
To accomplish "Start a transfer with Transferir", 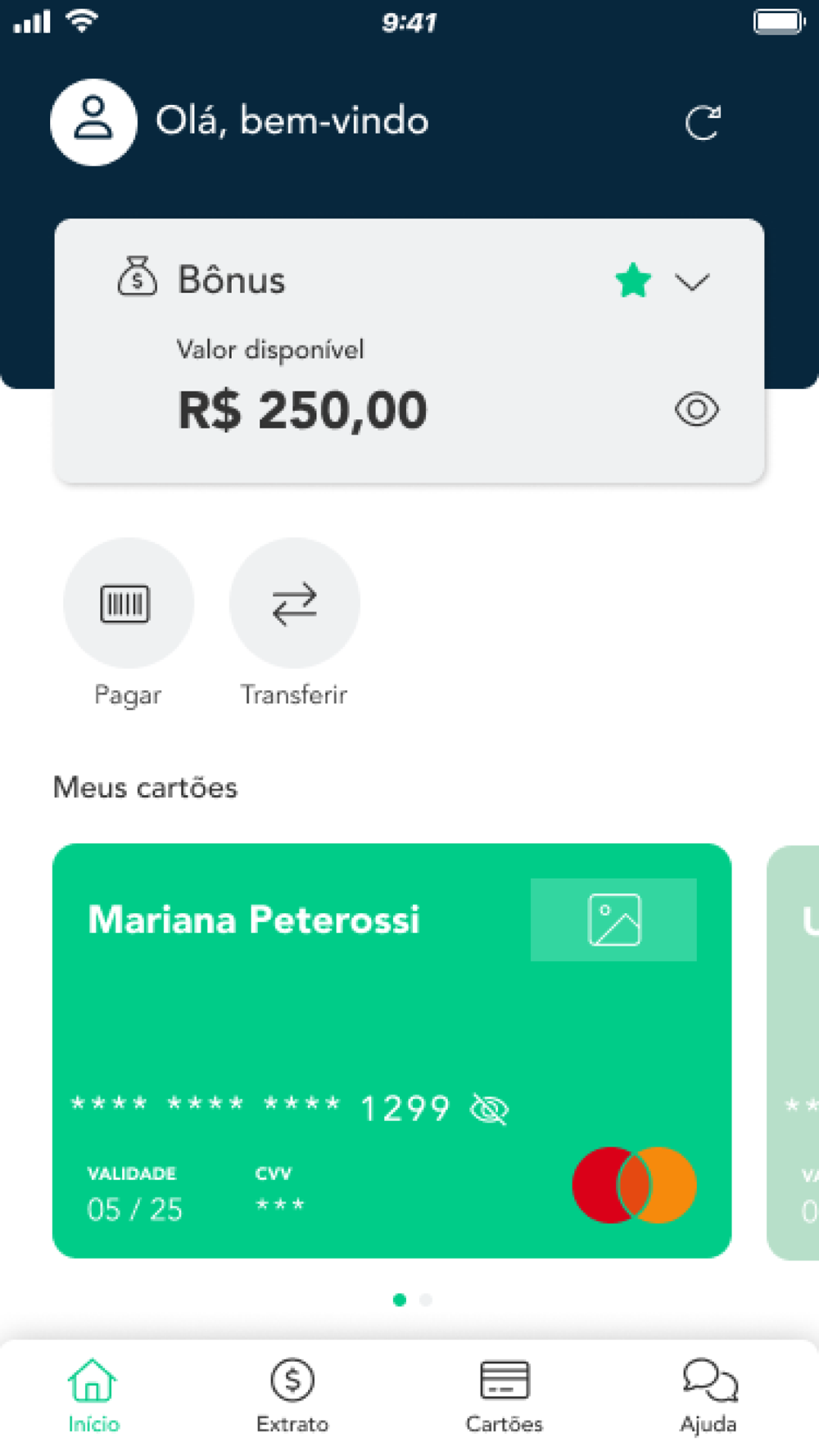I will 295,604.
